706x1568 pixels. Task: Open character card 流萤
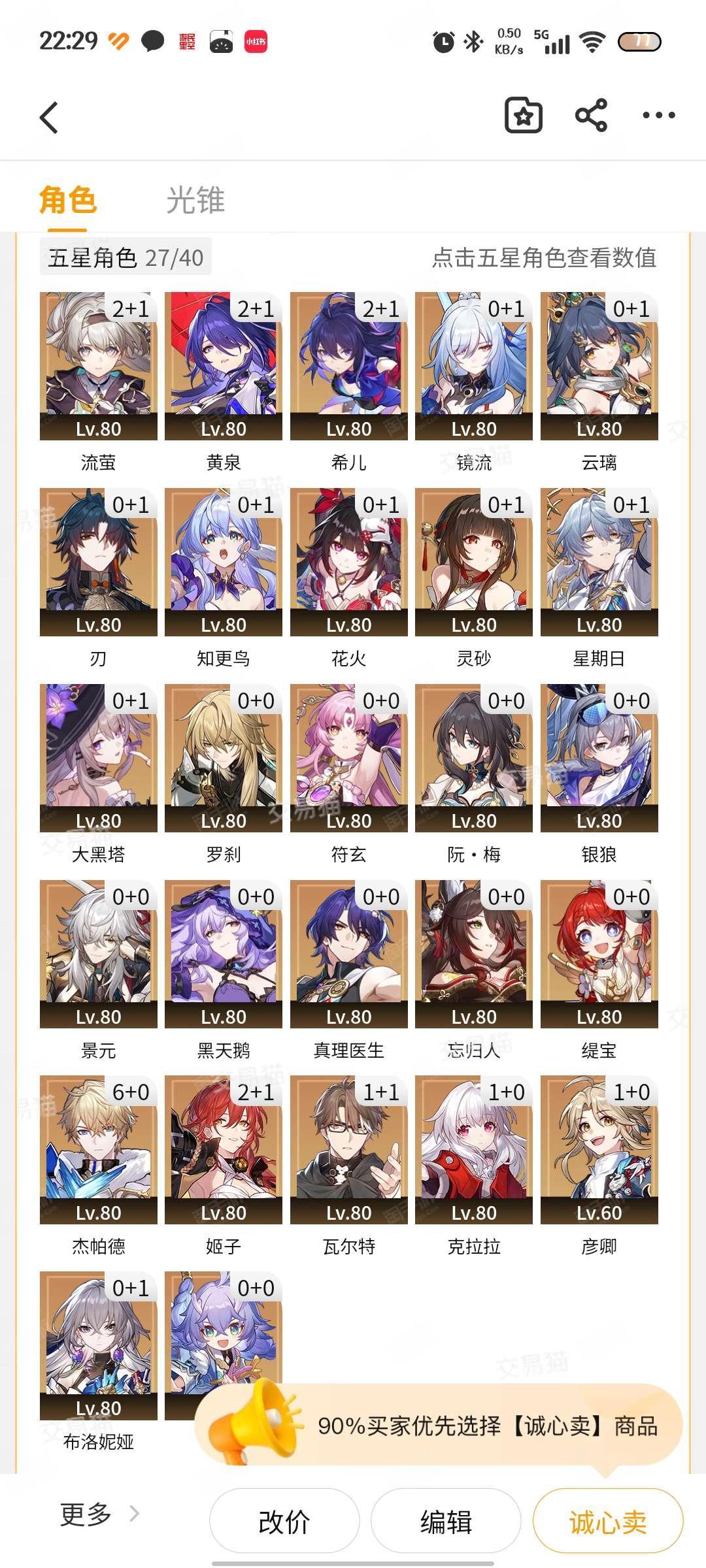click(x=98, y=383)
